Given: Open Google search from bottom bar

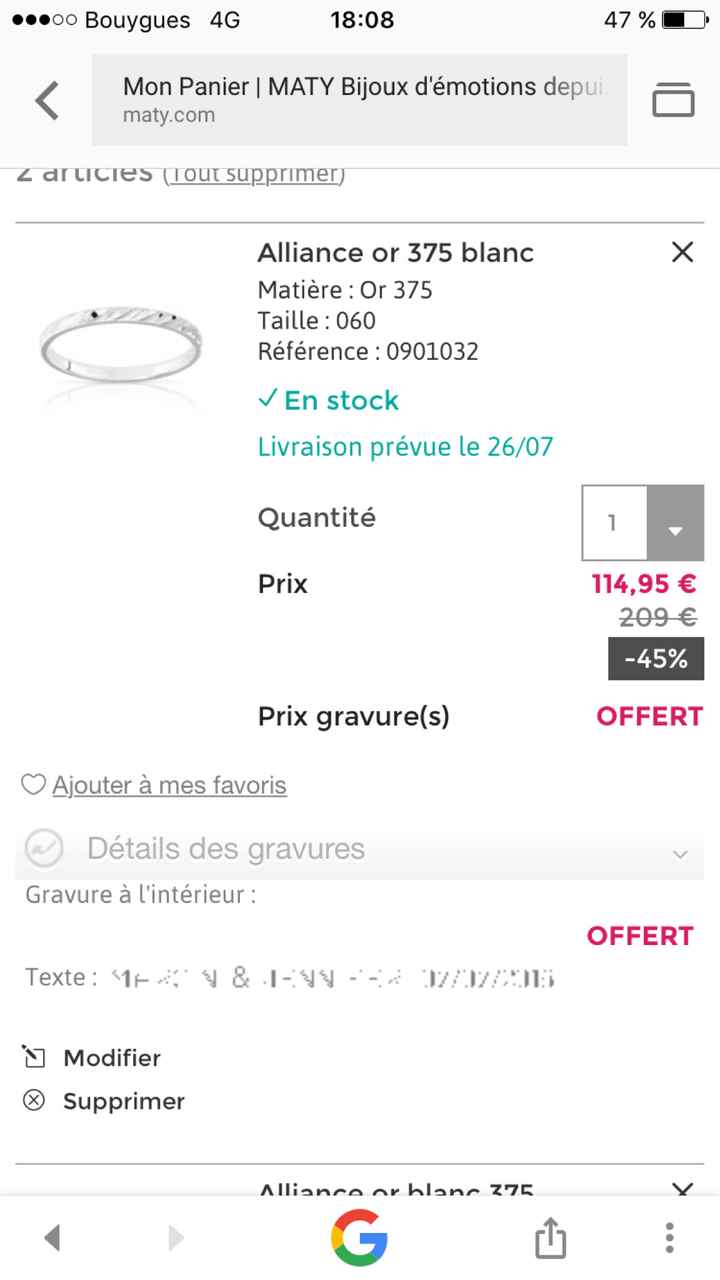Looking at the screenshot, I should [x=360, y=1238].
